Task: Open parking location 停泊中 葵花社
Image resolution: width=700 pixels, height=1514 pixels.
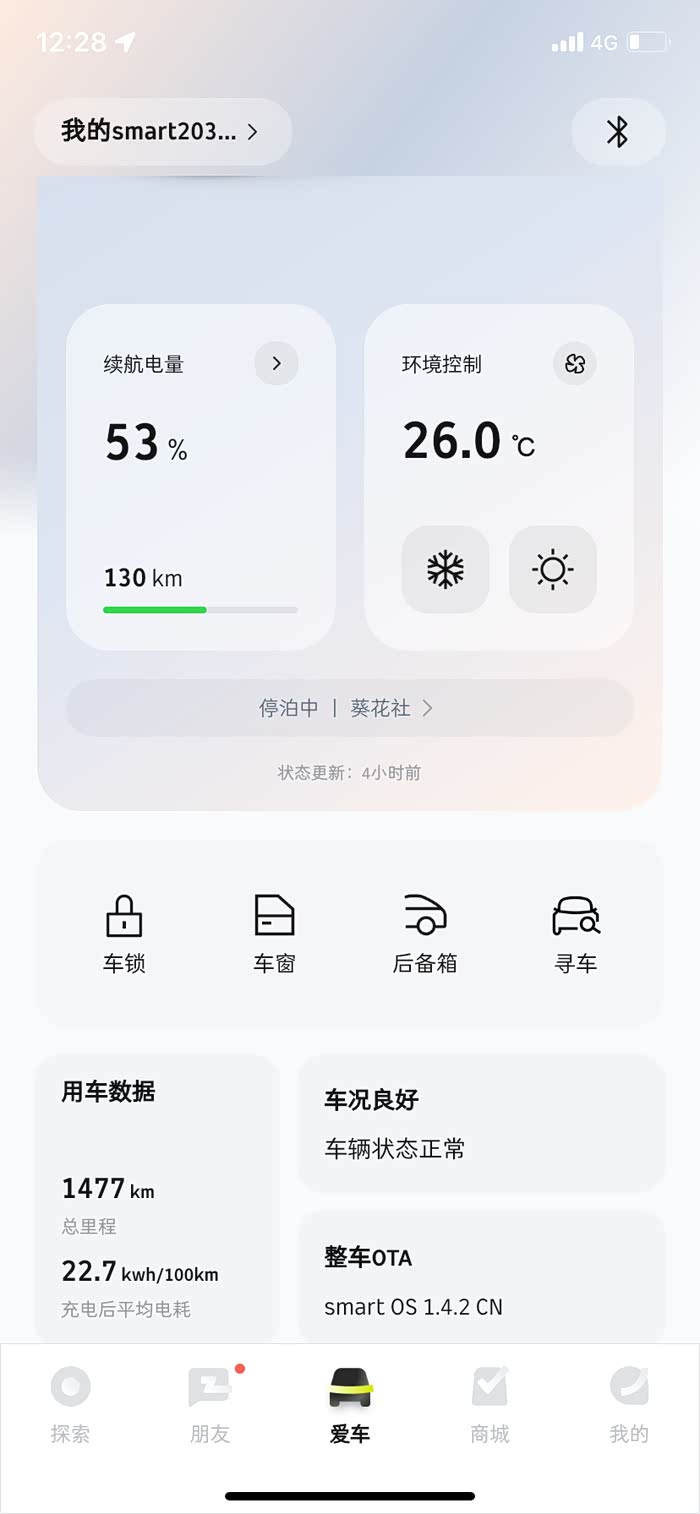Action: coord(349,708)
